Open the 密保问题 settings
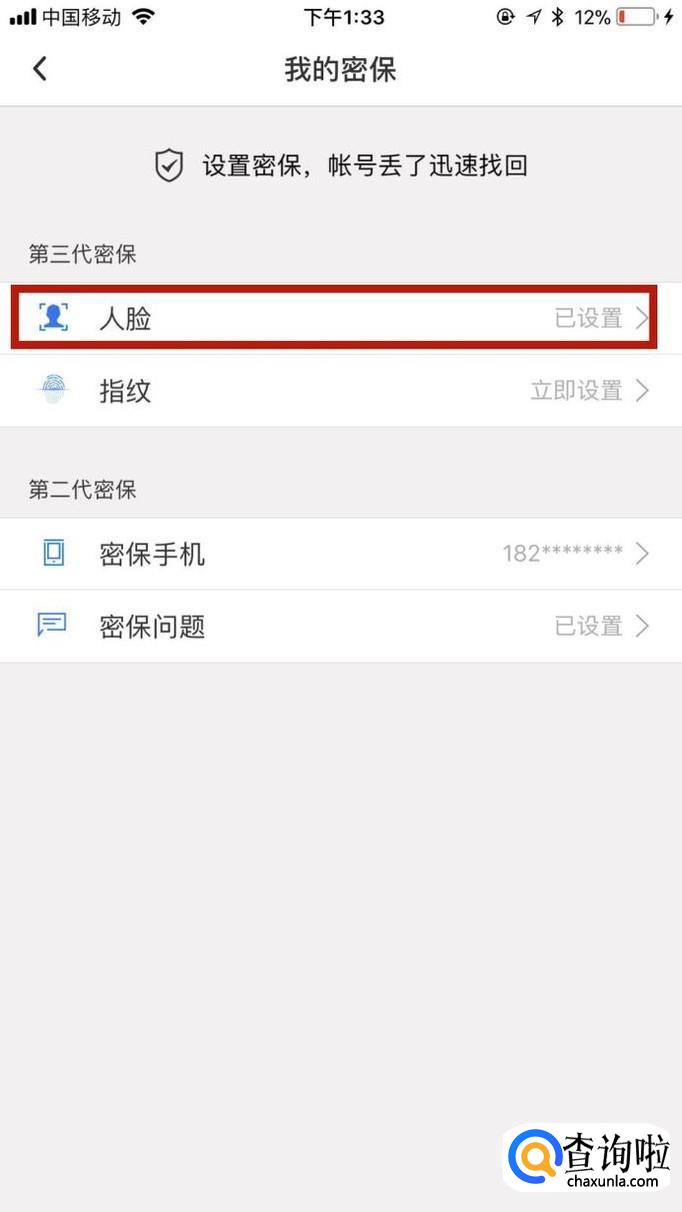 click(341, 627)
